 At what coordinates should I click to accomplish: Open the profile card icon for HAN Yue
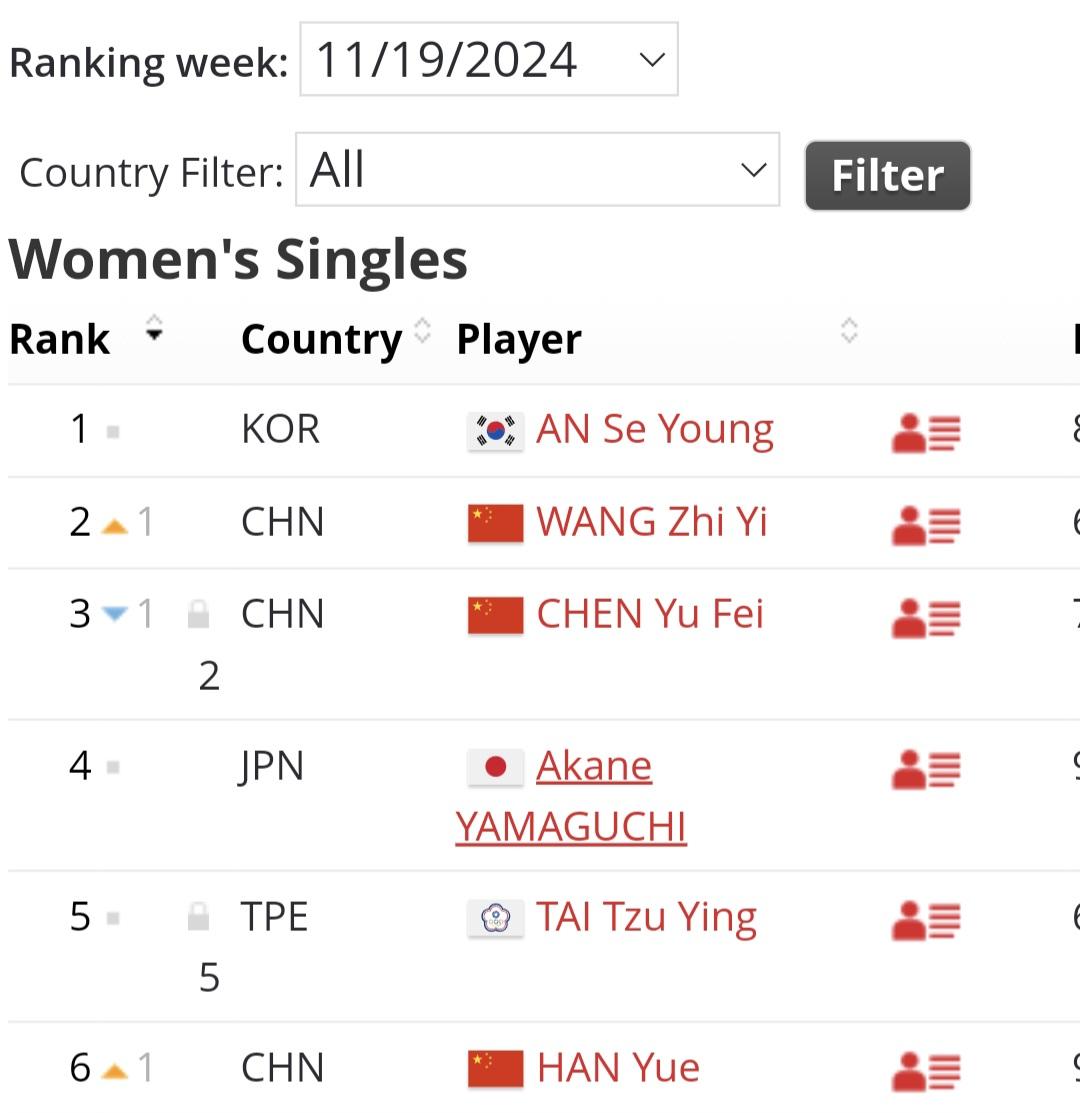(925, 1071)
